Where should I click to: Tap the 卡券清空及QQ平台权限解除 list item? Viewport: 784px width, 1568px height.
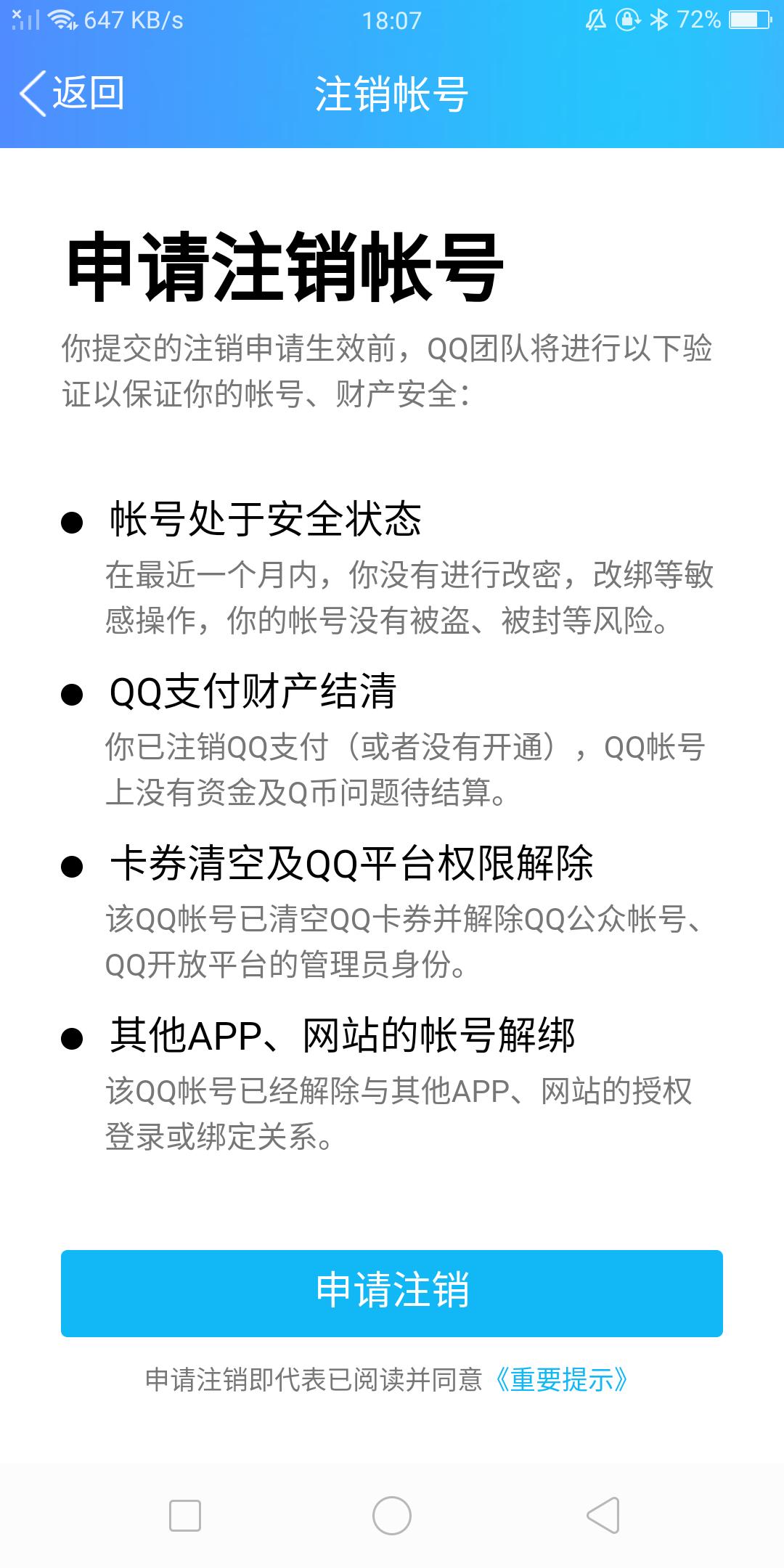tap(354, 864)
